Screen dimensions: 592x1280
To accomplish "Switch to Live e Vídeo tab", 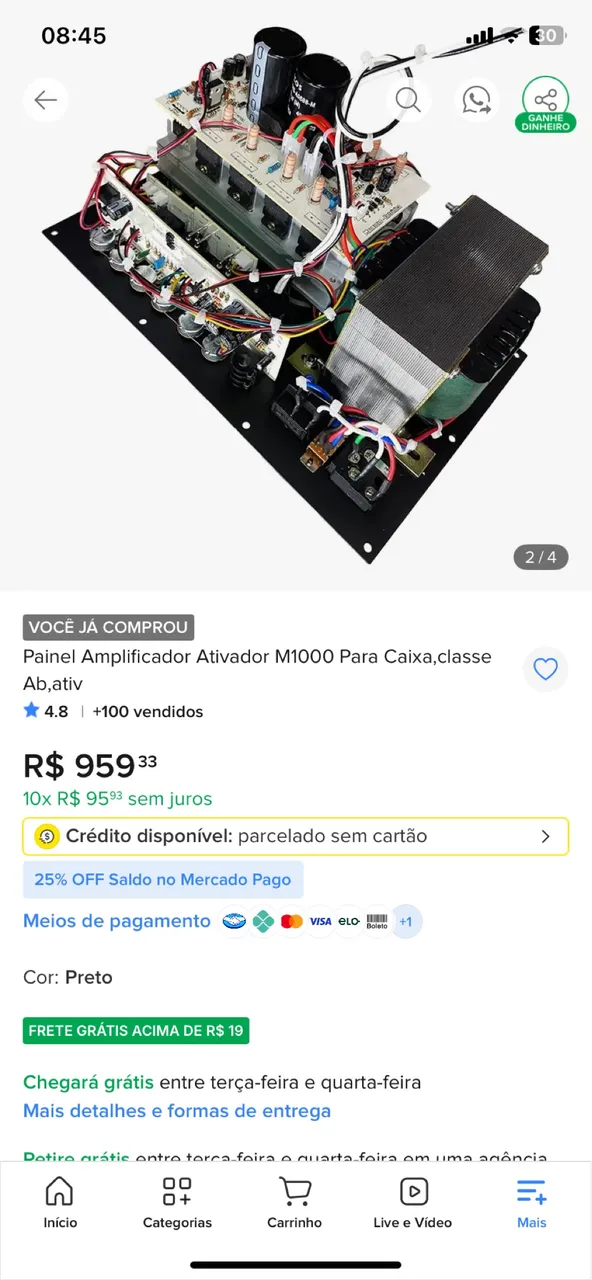I will [413, 1202].
